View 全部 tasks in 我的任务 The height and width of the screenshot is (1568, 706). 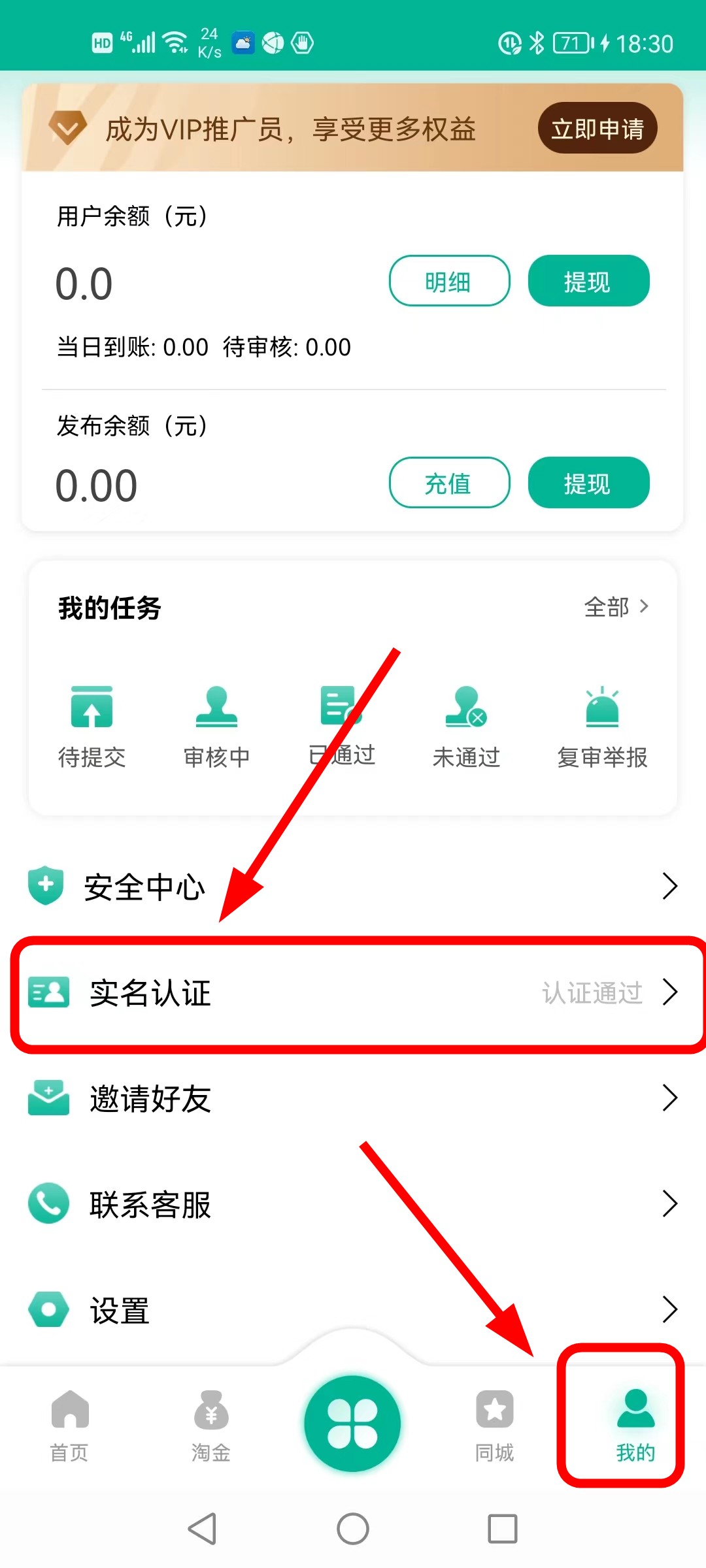[616, 607]
